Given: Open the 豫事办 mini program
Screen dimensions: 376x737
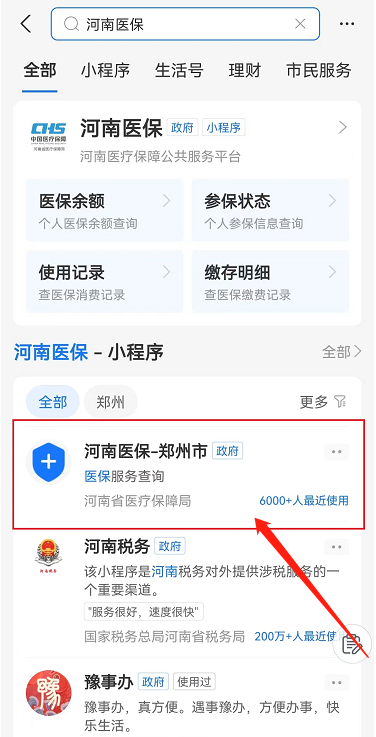Looking at the screenshot, I should tap(188, 700).
